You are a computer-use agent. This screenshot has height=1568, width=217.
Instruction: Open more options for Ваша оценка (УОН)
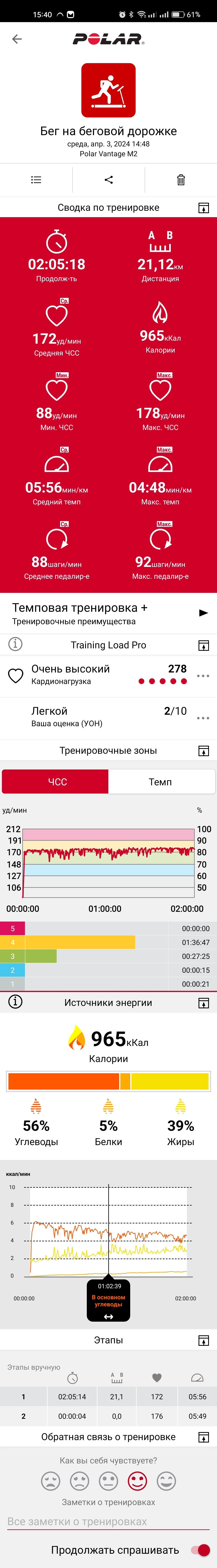(x=203, y=718)
